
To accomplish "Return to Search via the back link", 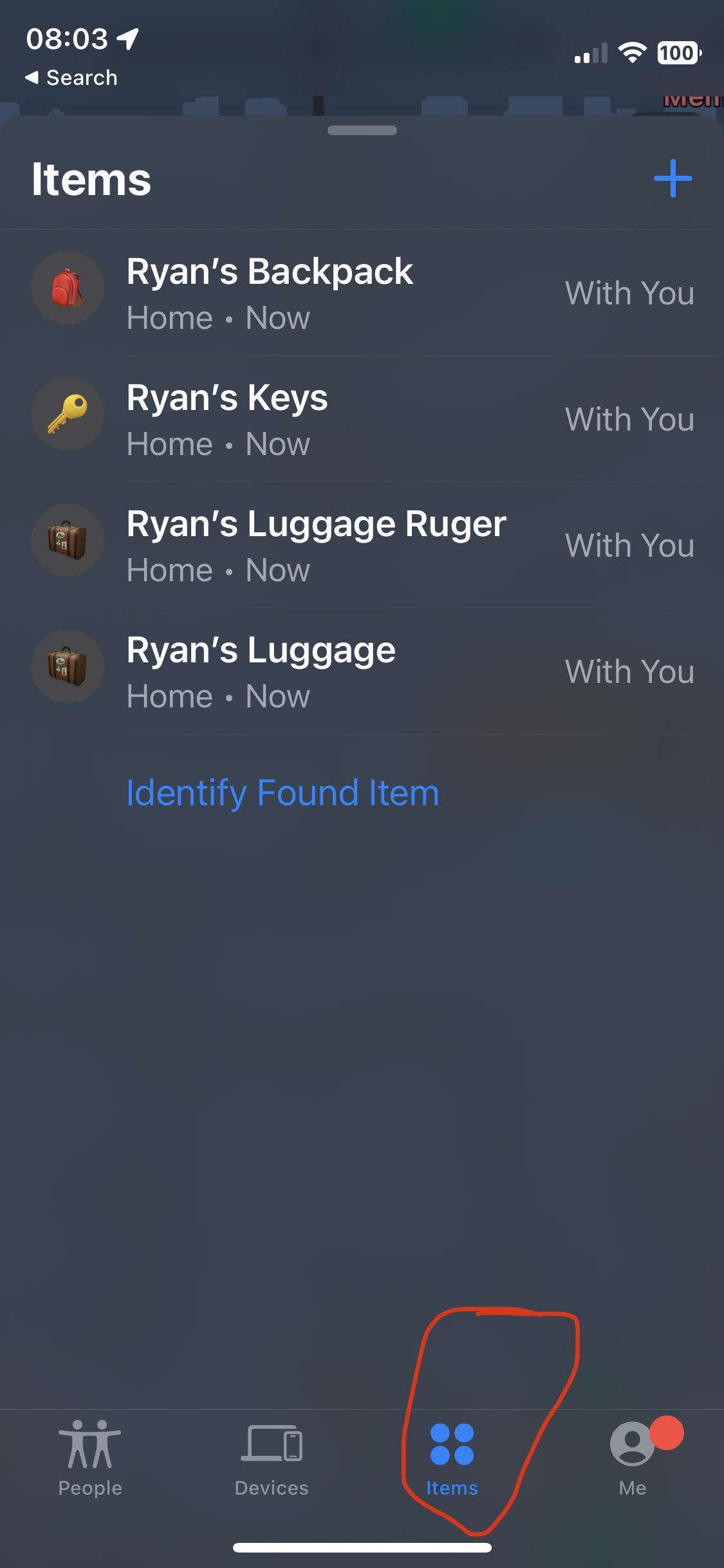I will (71, 78).
